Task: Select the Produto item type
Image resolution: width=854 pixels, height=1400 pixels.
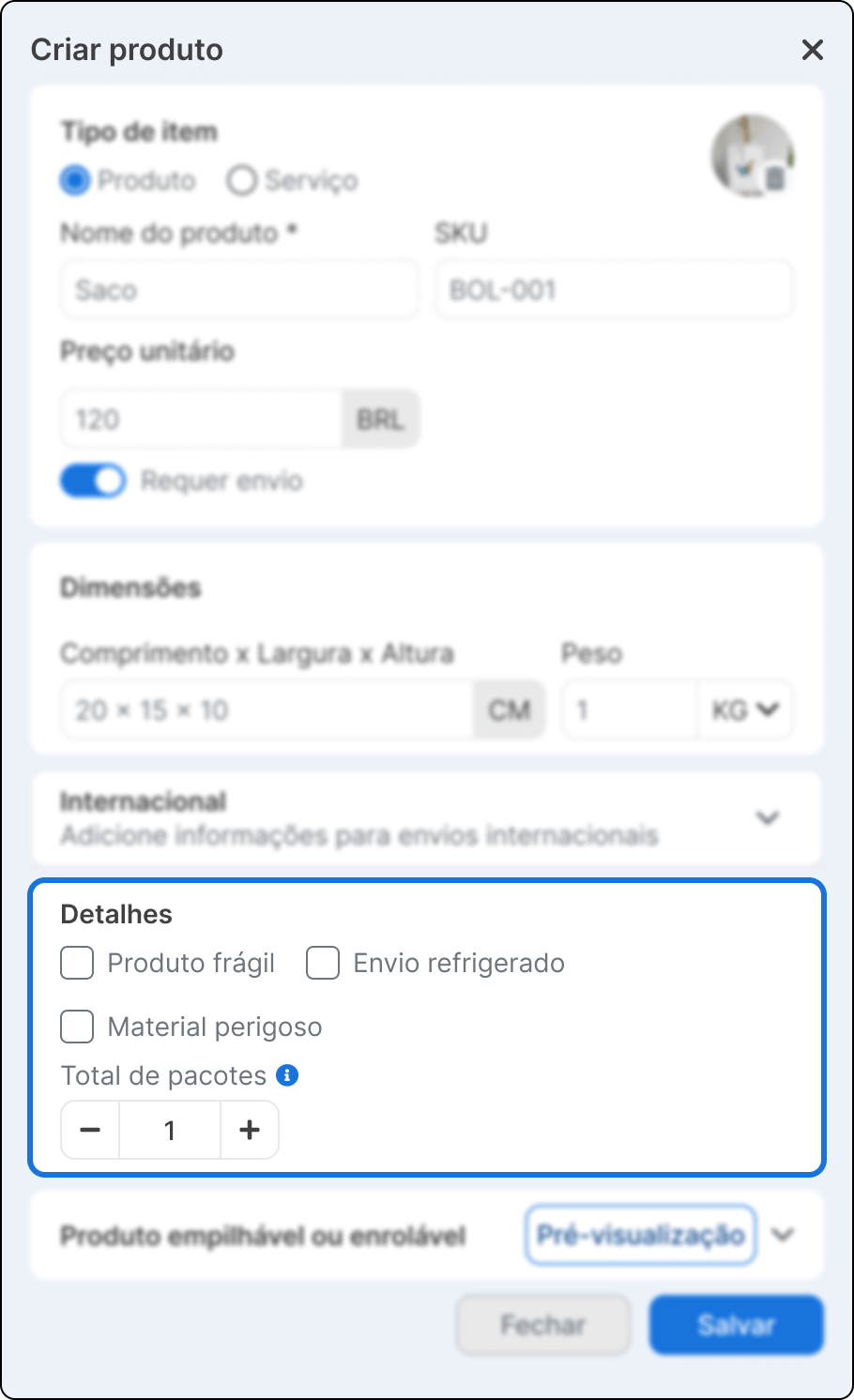Action: tap(75, 180)
